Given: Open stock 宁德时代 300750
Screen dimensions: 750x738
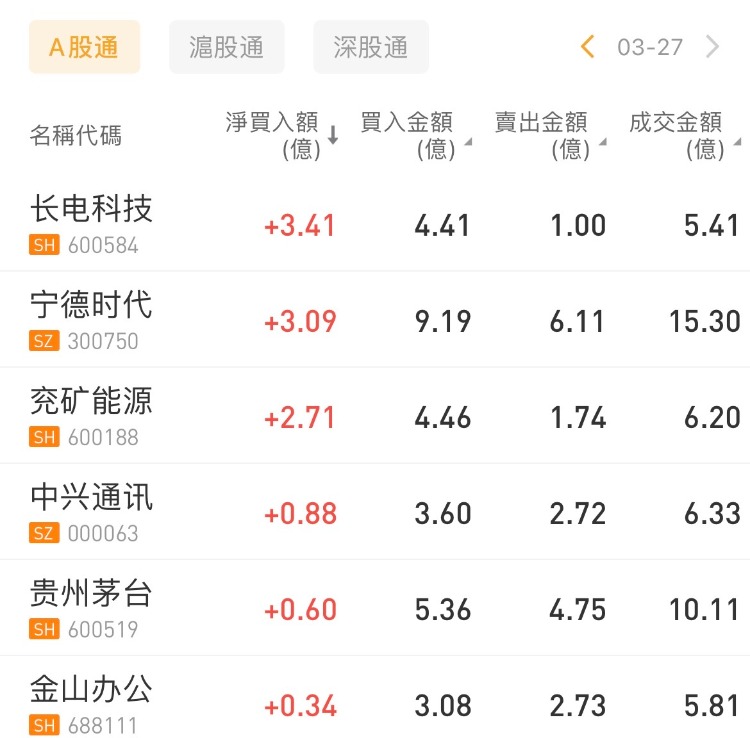Looking at the screenshot, I should pyautogui.click(x=92, y=320).
